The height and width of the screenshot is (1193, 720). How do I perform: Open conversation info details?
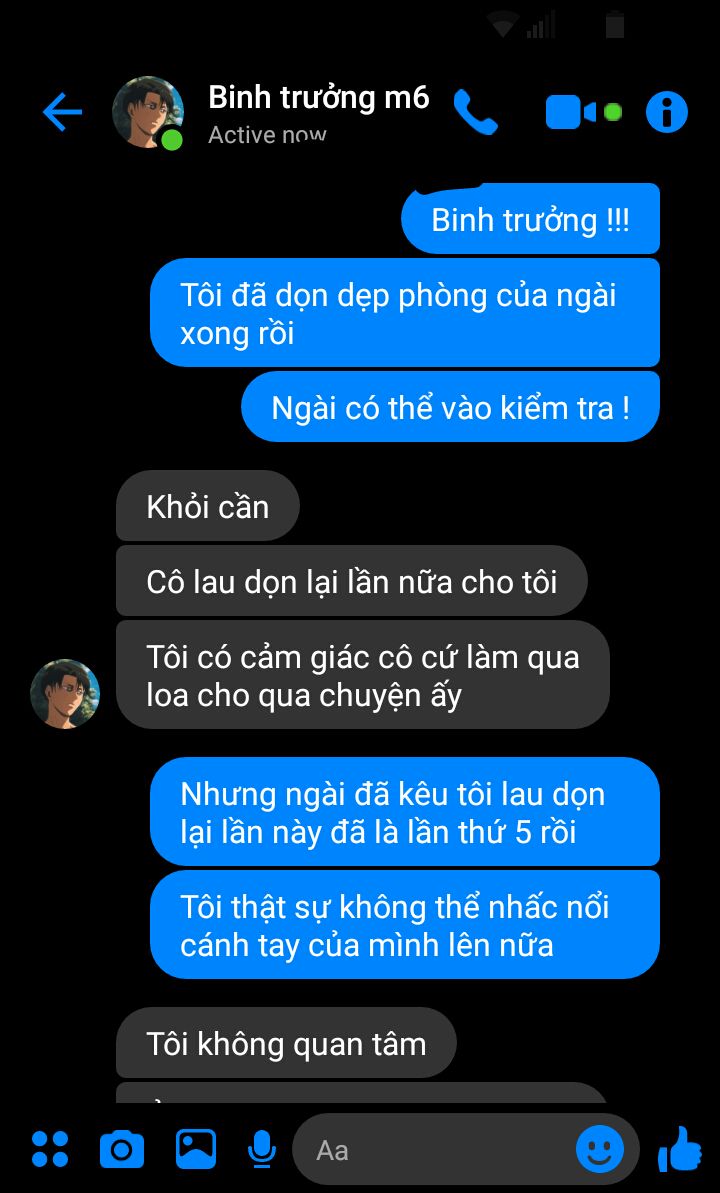pyautogui.click(x=667, y=112)
